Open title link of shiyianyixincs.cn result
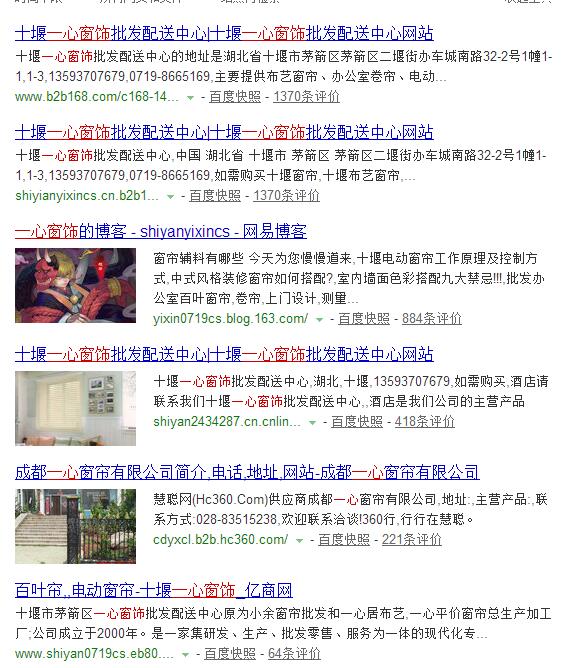The width and height of the screenshot is (582, 668). (x=224, y=132)
